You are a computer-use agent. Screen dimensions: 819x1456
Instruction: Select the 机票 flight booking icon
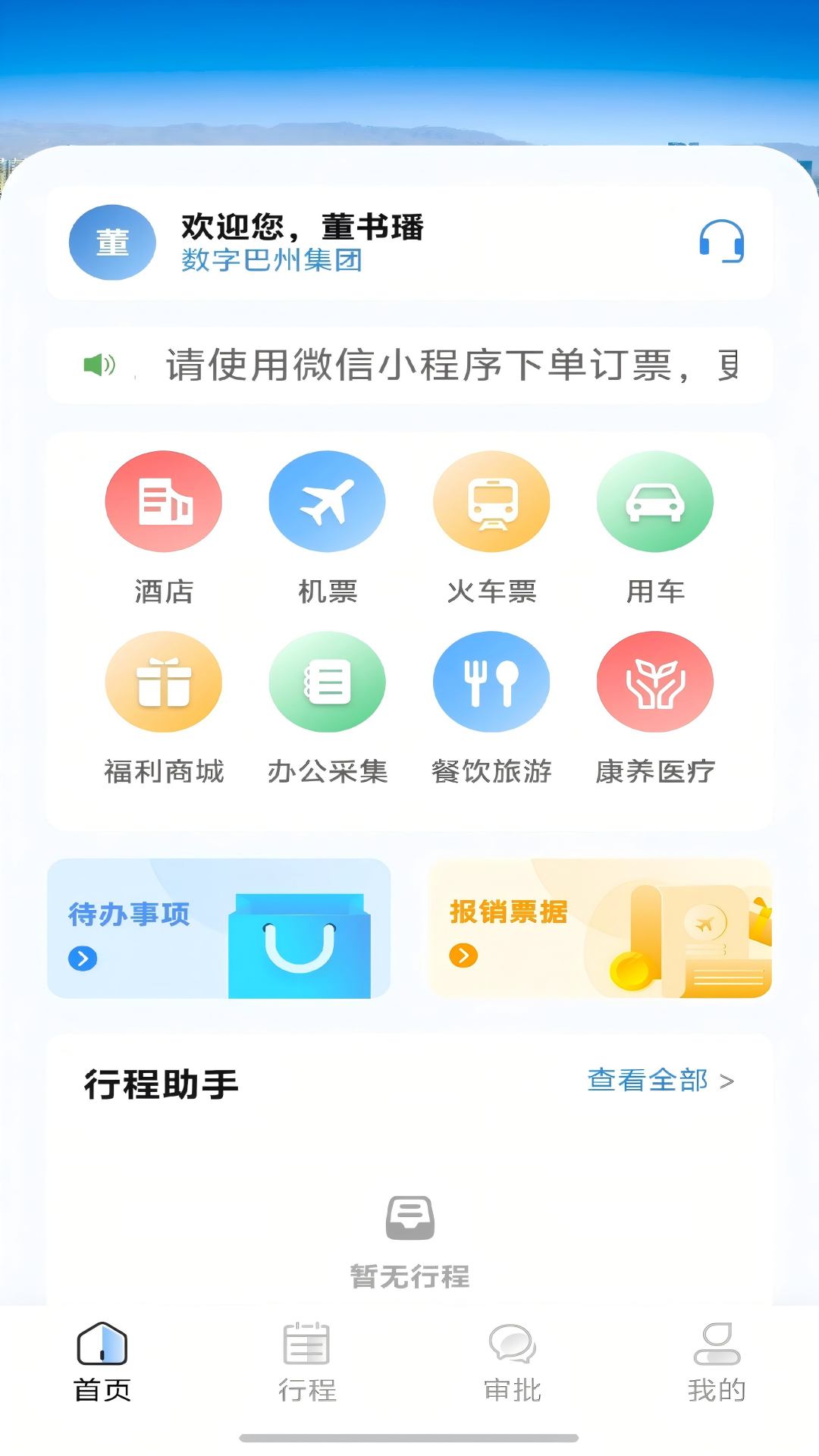click(x=328, y=500)
